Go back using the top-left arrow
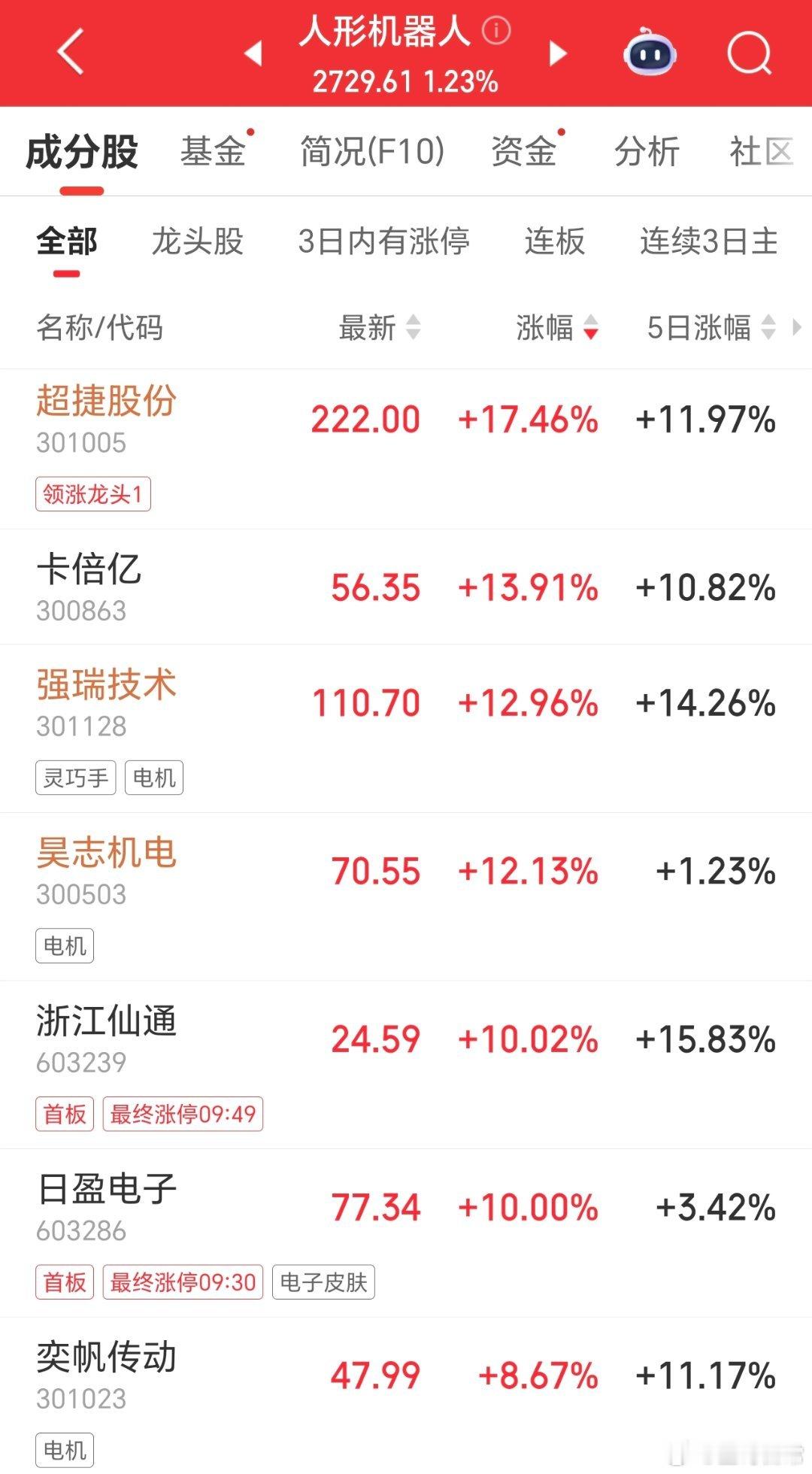This screenshot has height=1474, width=812. tap(71, 52)
